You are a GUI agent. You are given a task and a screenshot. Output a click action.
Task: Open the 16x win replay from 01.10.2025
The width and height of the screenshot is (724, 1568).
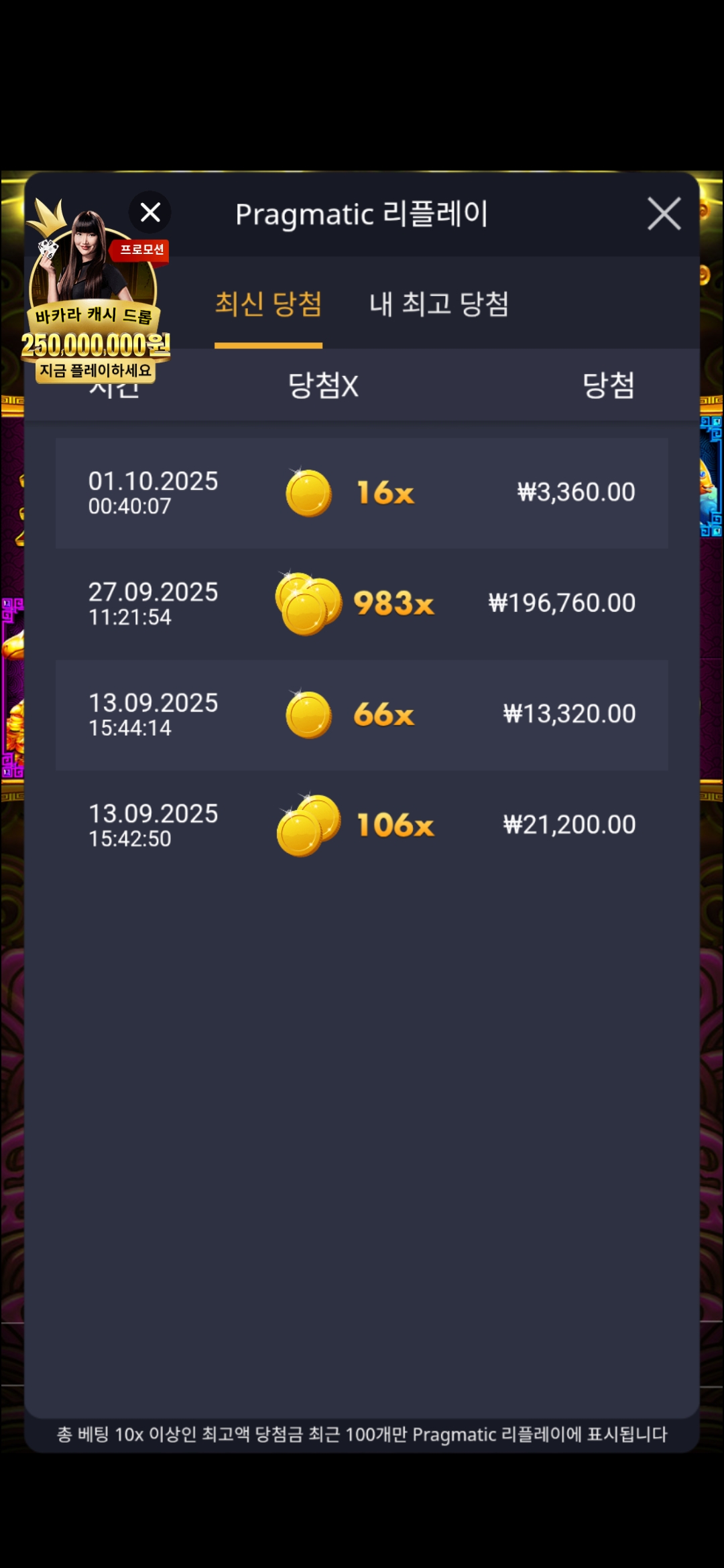[362, 493]
